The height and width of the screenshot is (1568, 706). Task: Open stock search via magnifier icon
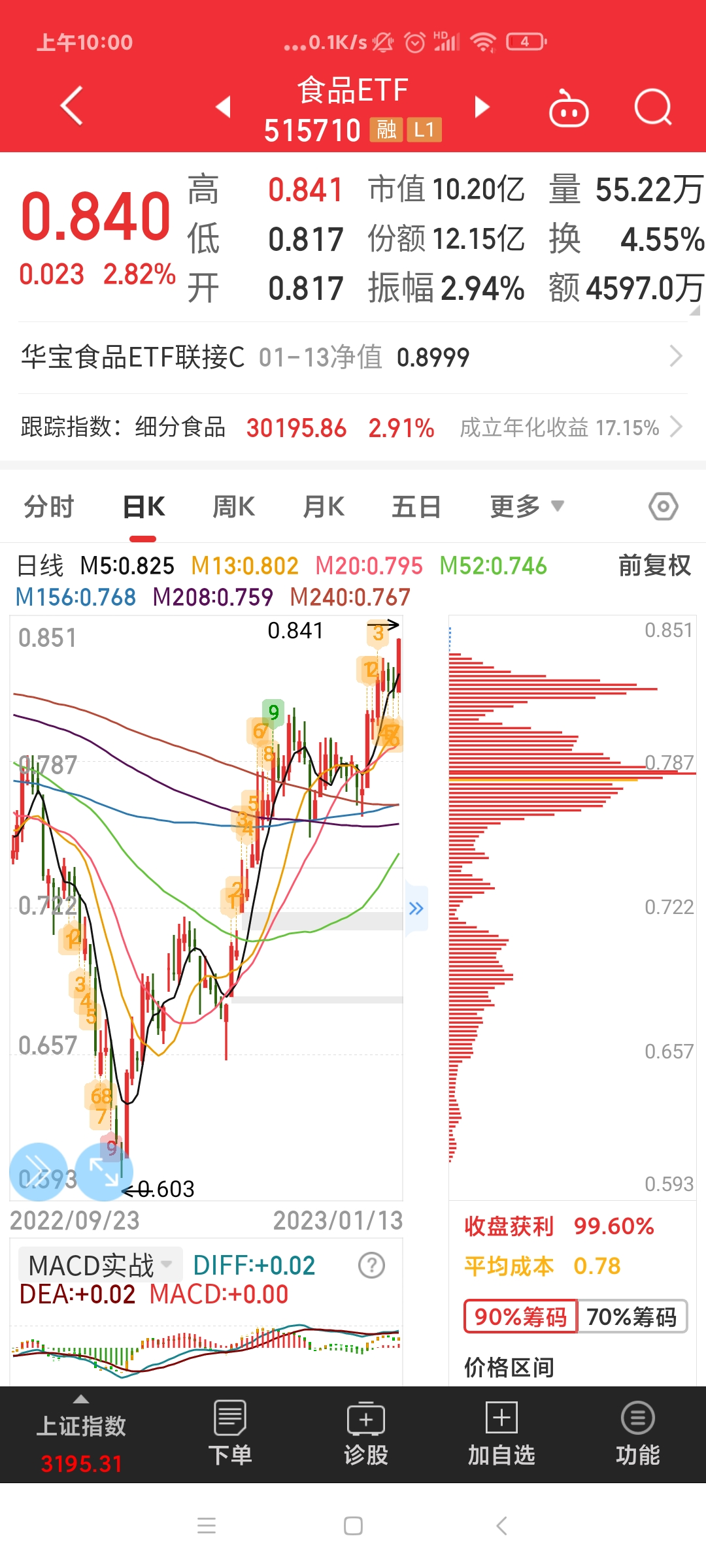click(x=652, y=108)
